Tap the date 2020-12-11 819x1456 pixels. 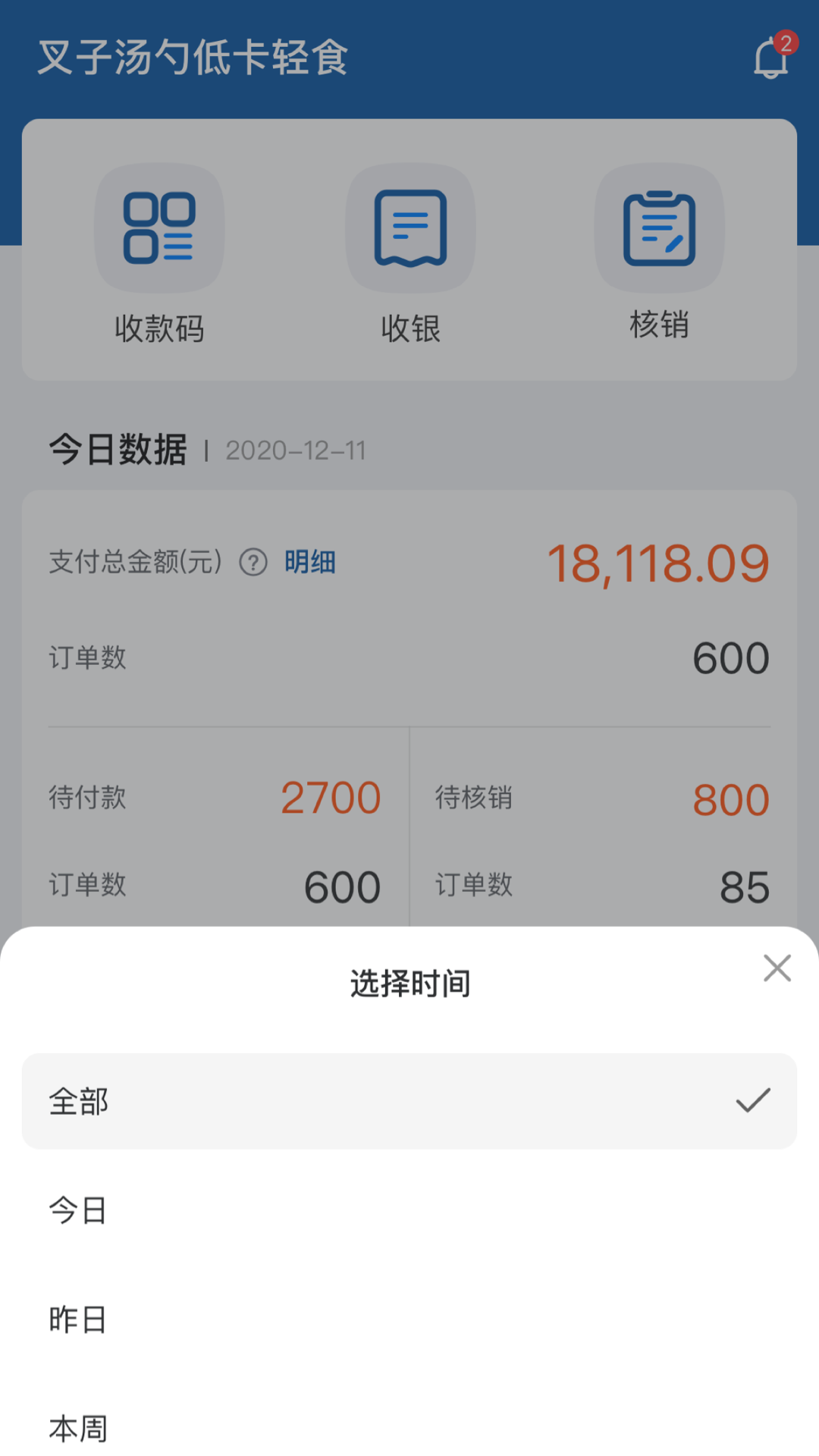(x=296, y=451)
